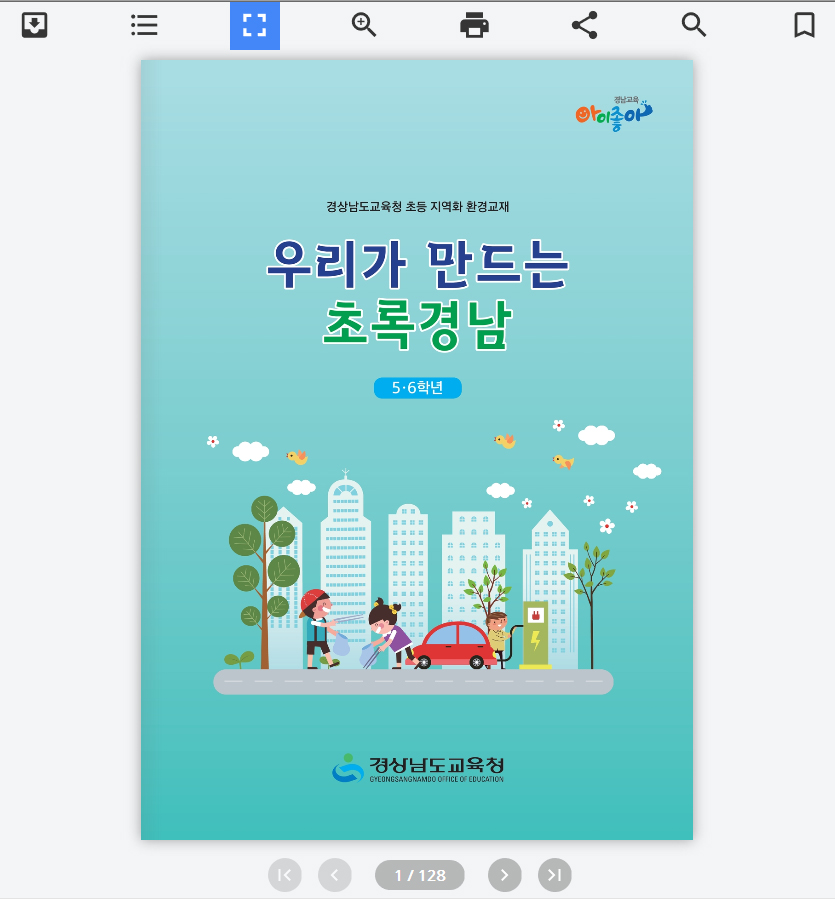This screenshot has height=900, width=835.
Task: Jump to the first page
Action: [285, 875]
